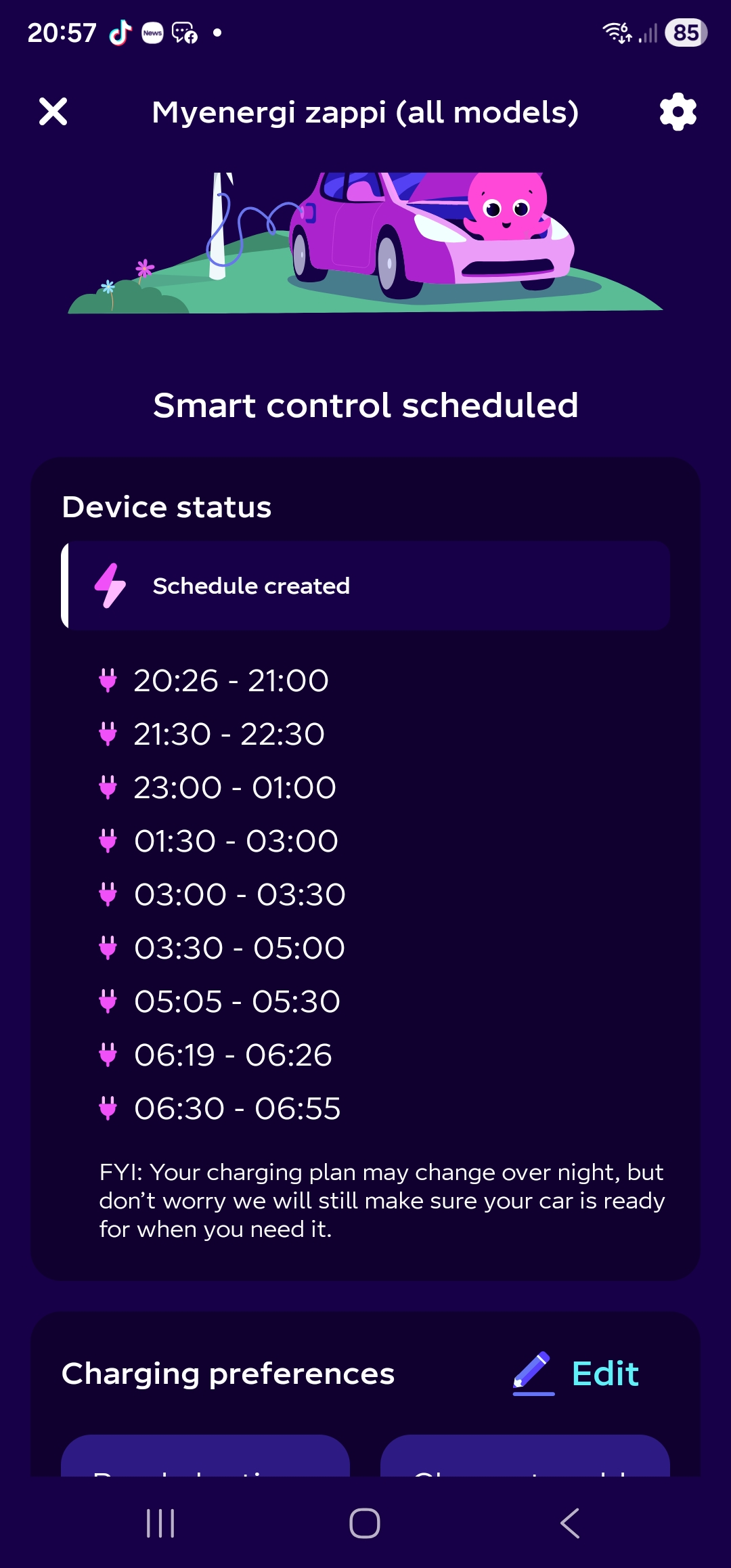Tap the News icon in the status bar
Image resolution: width=731 pixels, height=1568 pixels.
pos(152,32)
